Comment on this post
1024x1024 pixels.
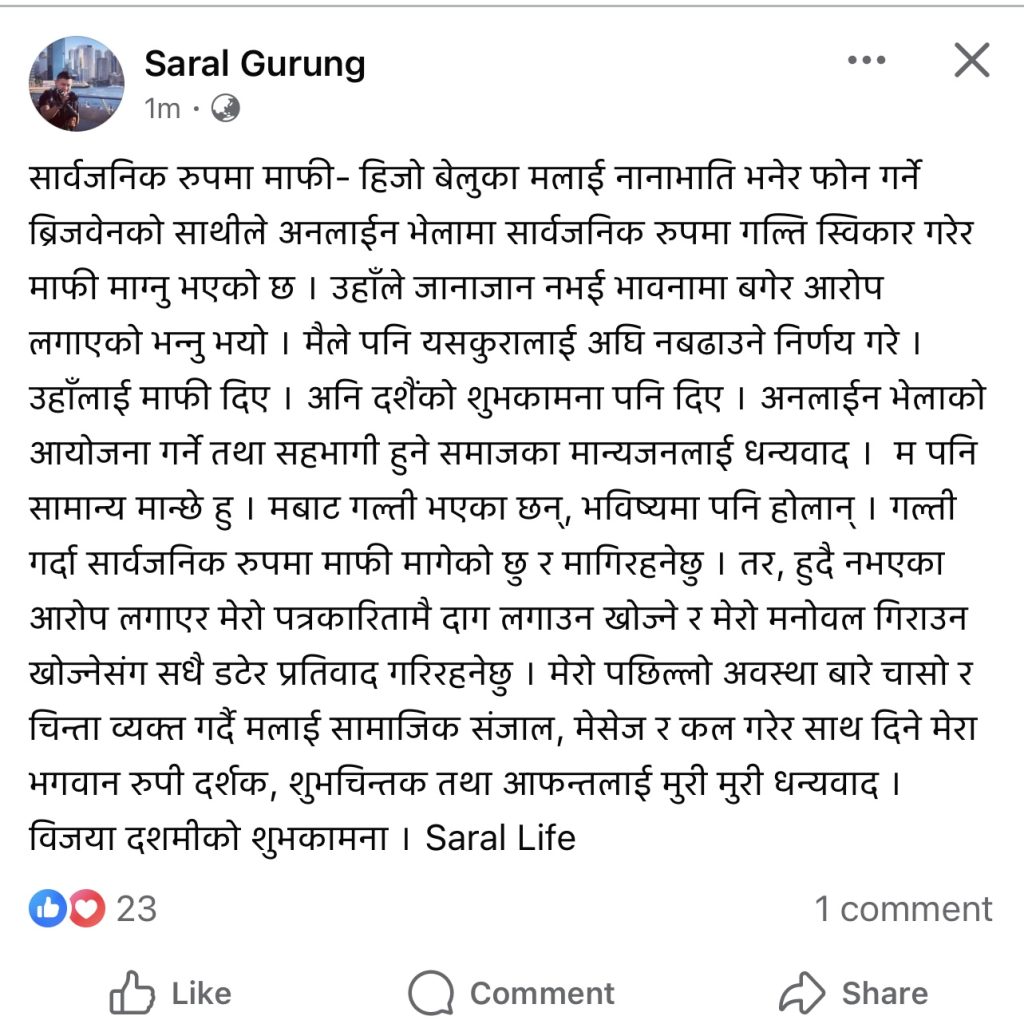(x=511, y=993)
